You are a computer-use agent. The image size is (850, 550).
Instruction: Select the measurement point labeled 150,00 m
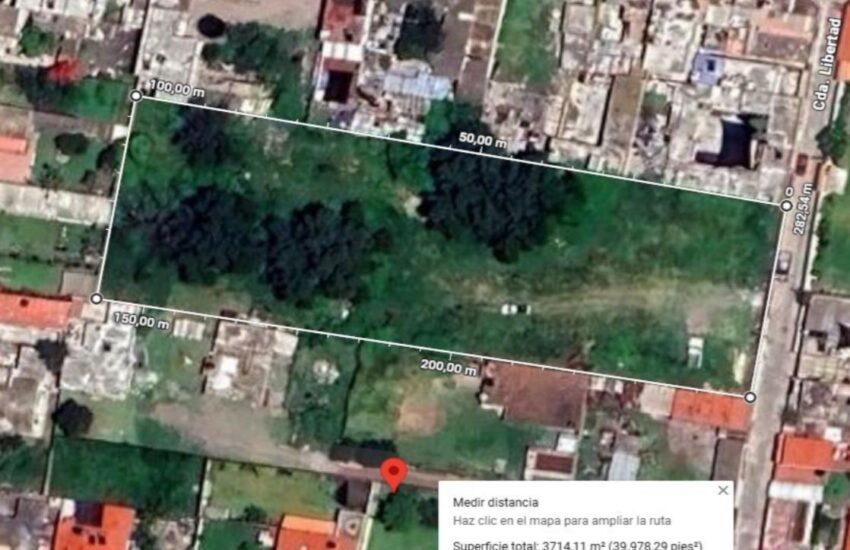tap(96, 298)
